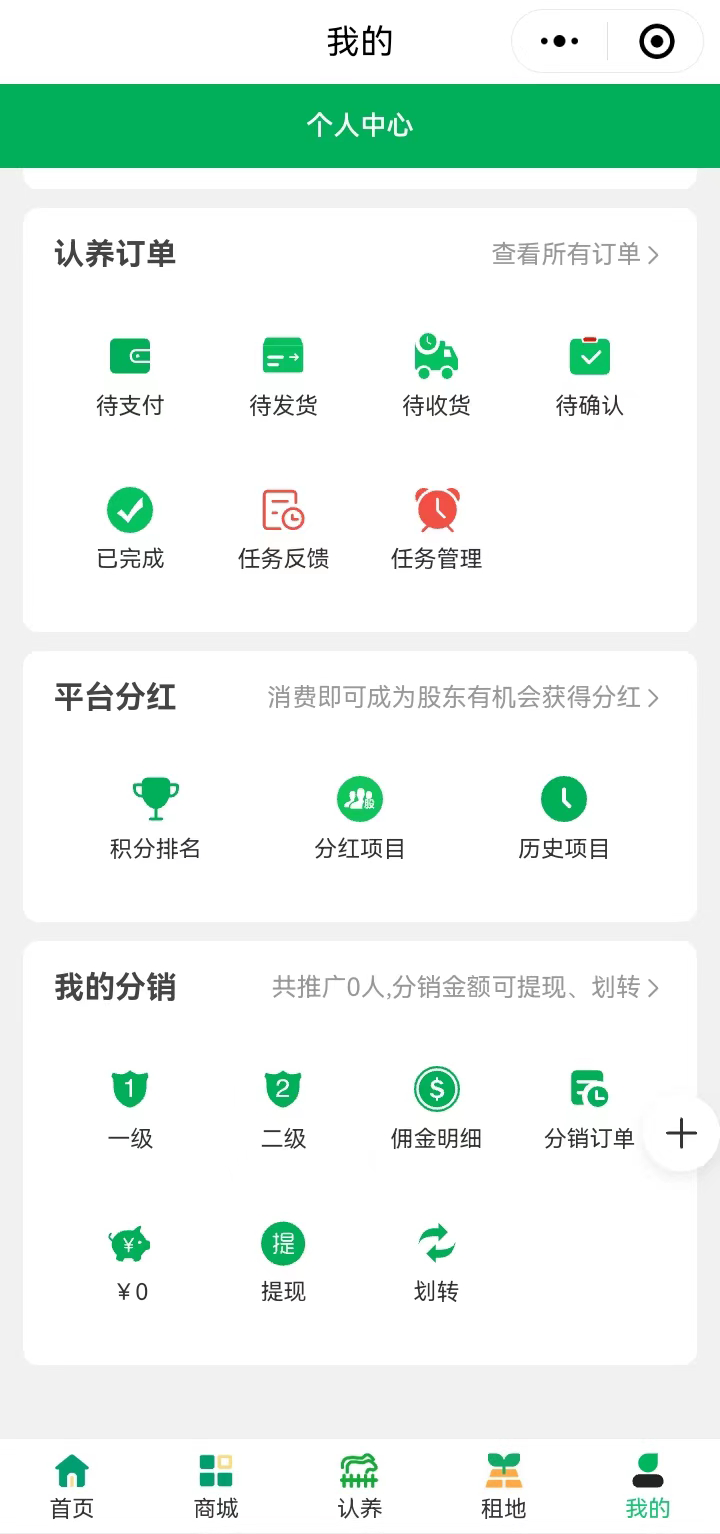Open 历史项目 history projects

click(564, 820)
